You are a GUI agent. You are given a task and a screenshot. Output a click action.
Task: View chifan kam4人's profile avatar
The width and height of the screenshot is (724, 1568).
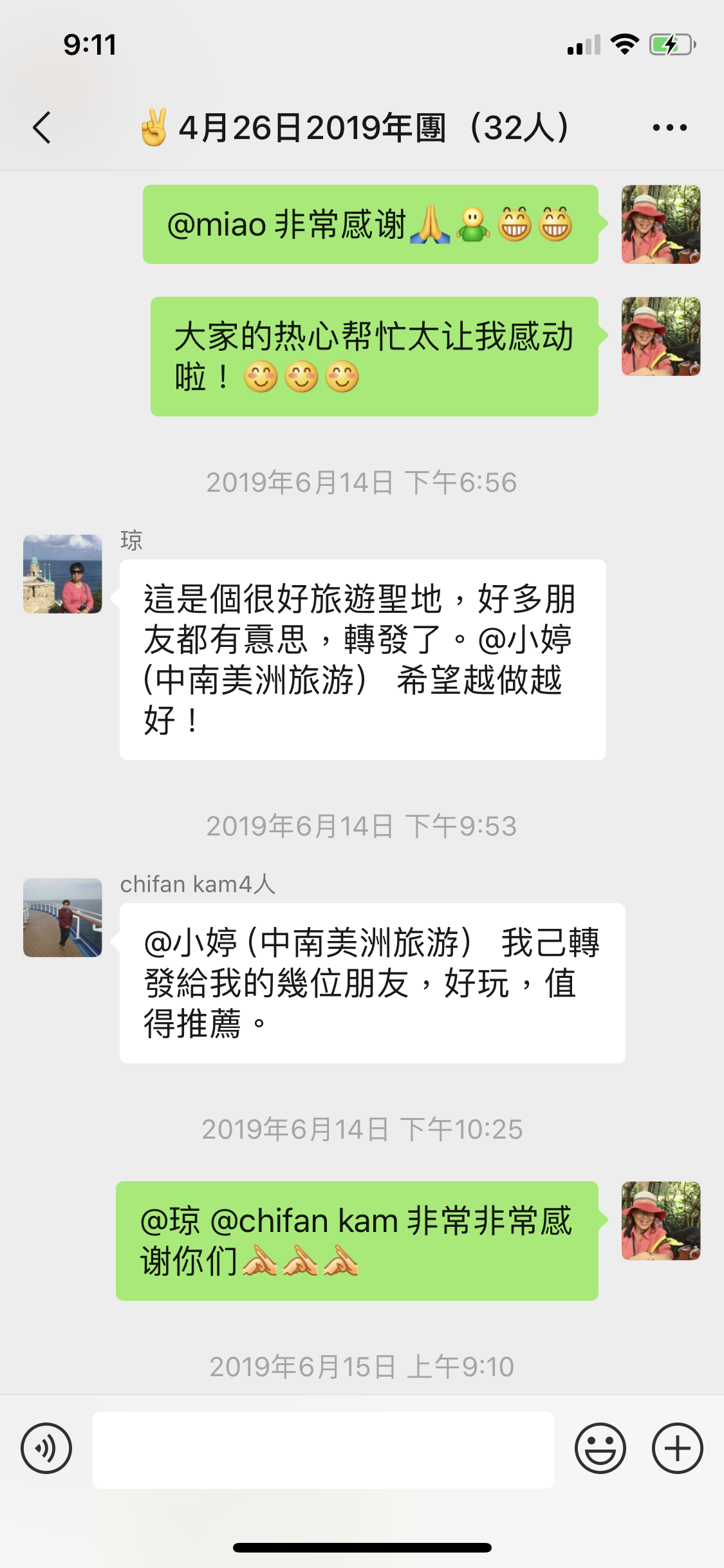pos(62,917)
